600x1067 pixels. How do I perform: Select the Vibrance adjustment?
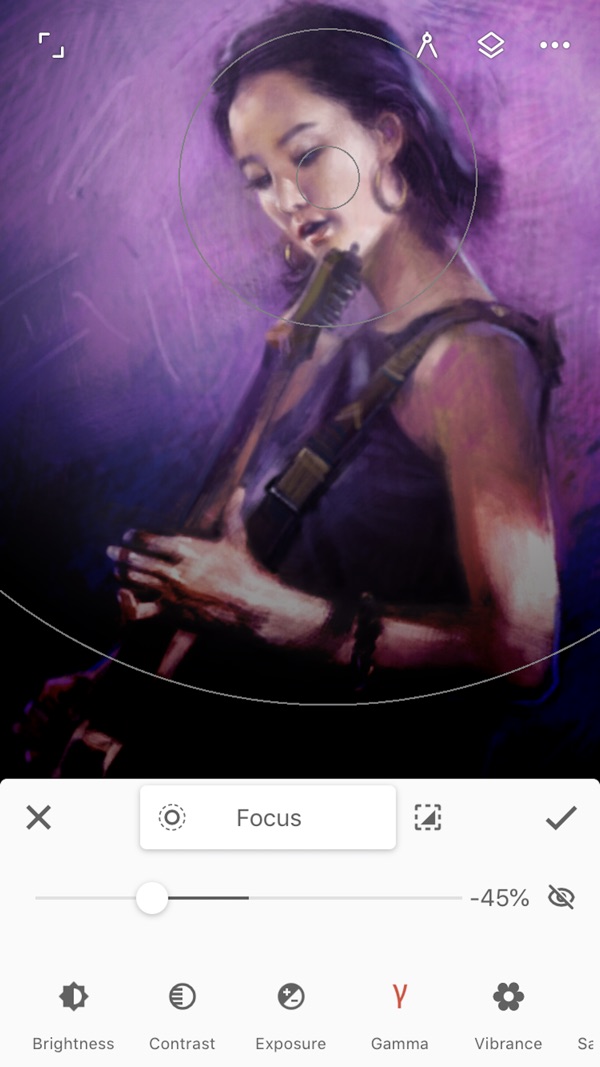tap(508, 1012)
